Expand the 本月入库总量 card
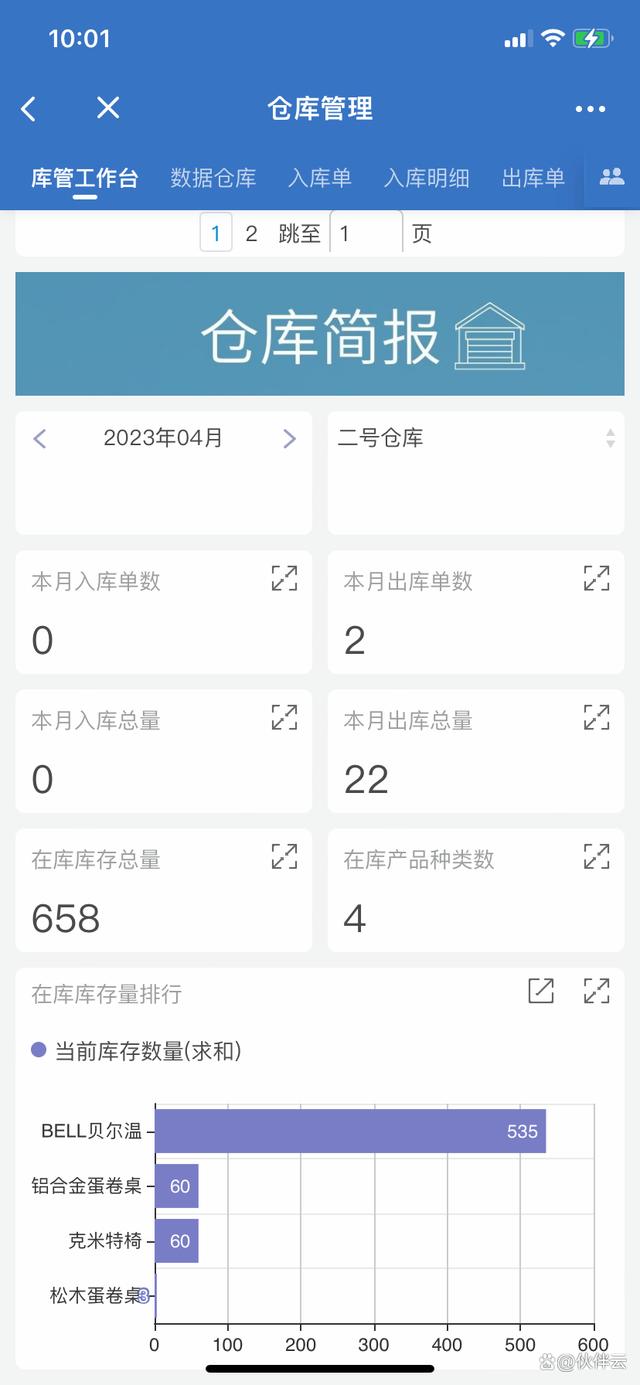The width and height of the screenshot is (640, 1385). (284, 717)
